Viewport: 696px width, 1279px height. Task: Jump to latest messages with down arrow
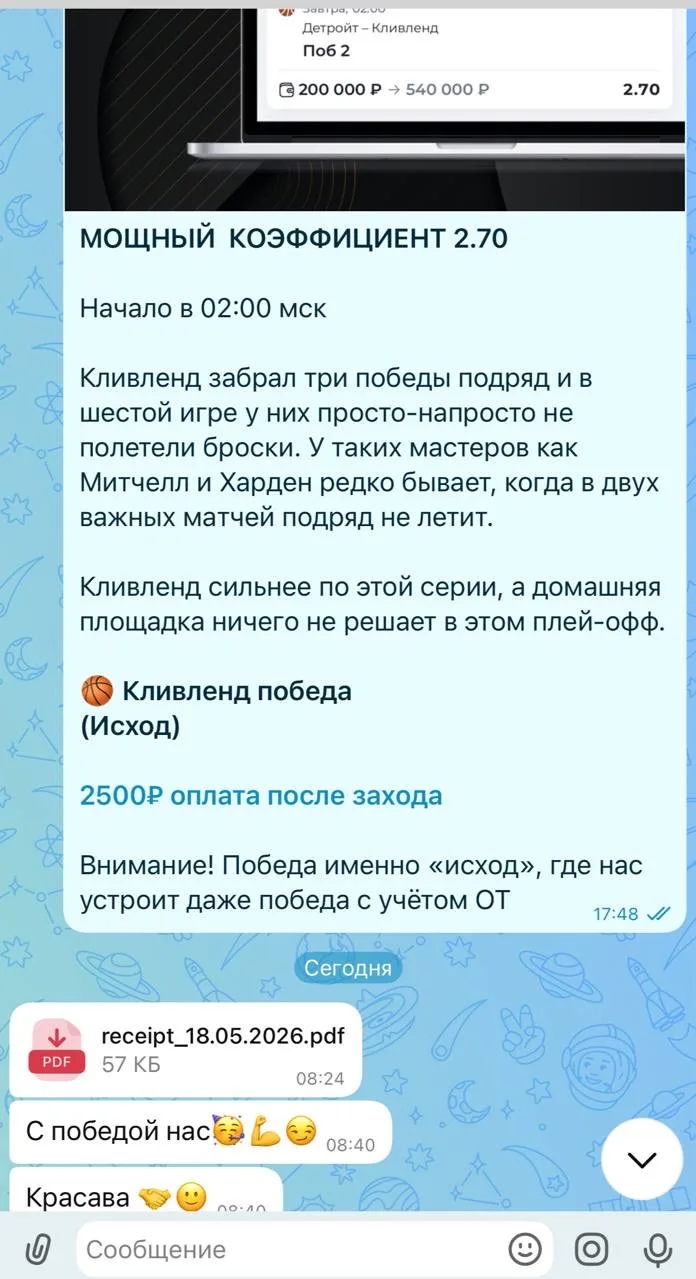click(x=642, y=1159)
